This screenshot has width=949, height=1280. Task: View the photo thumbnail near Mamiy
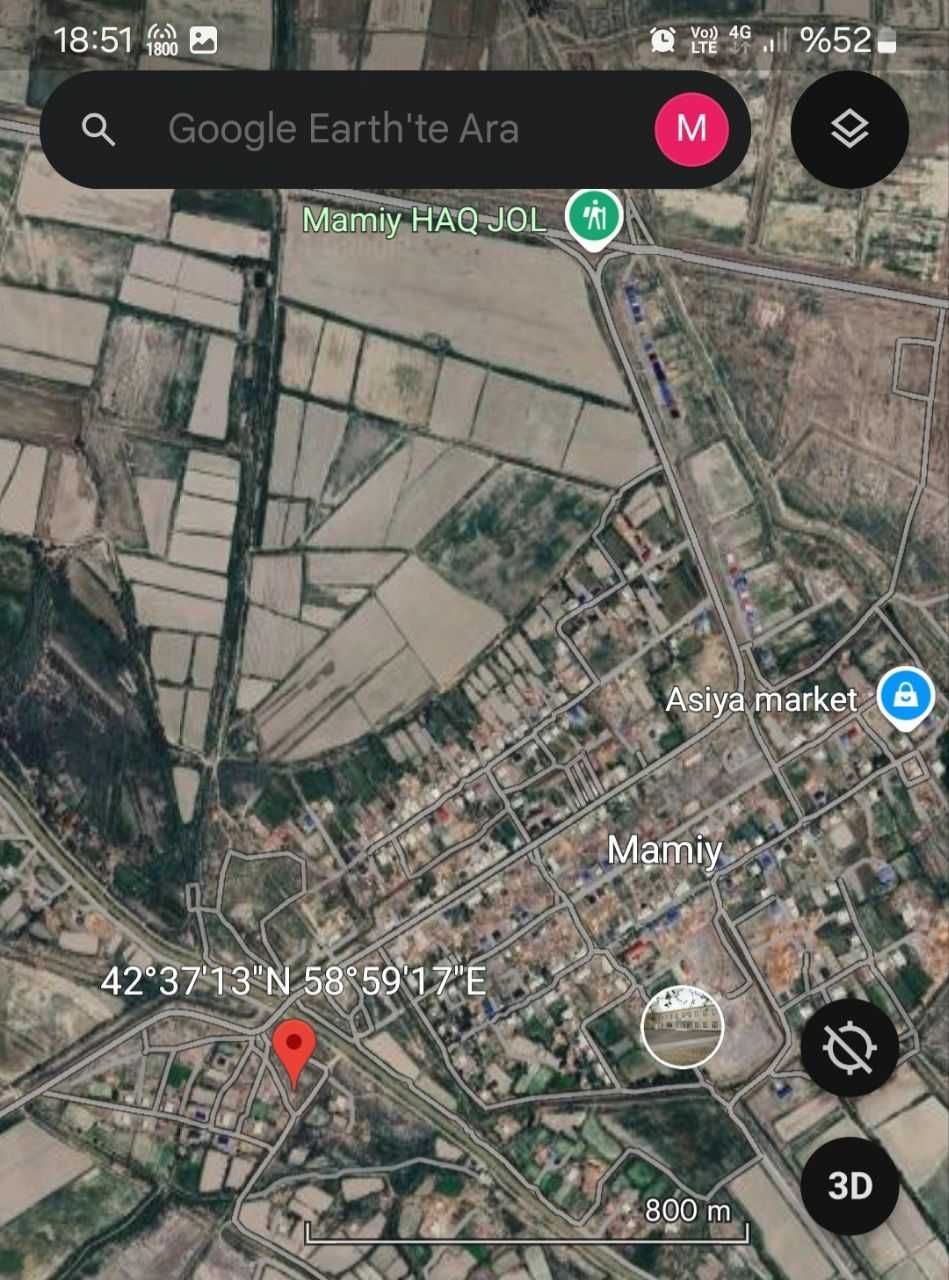pyautogui.click(x=682, y=1026)
